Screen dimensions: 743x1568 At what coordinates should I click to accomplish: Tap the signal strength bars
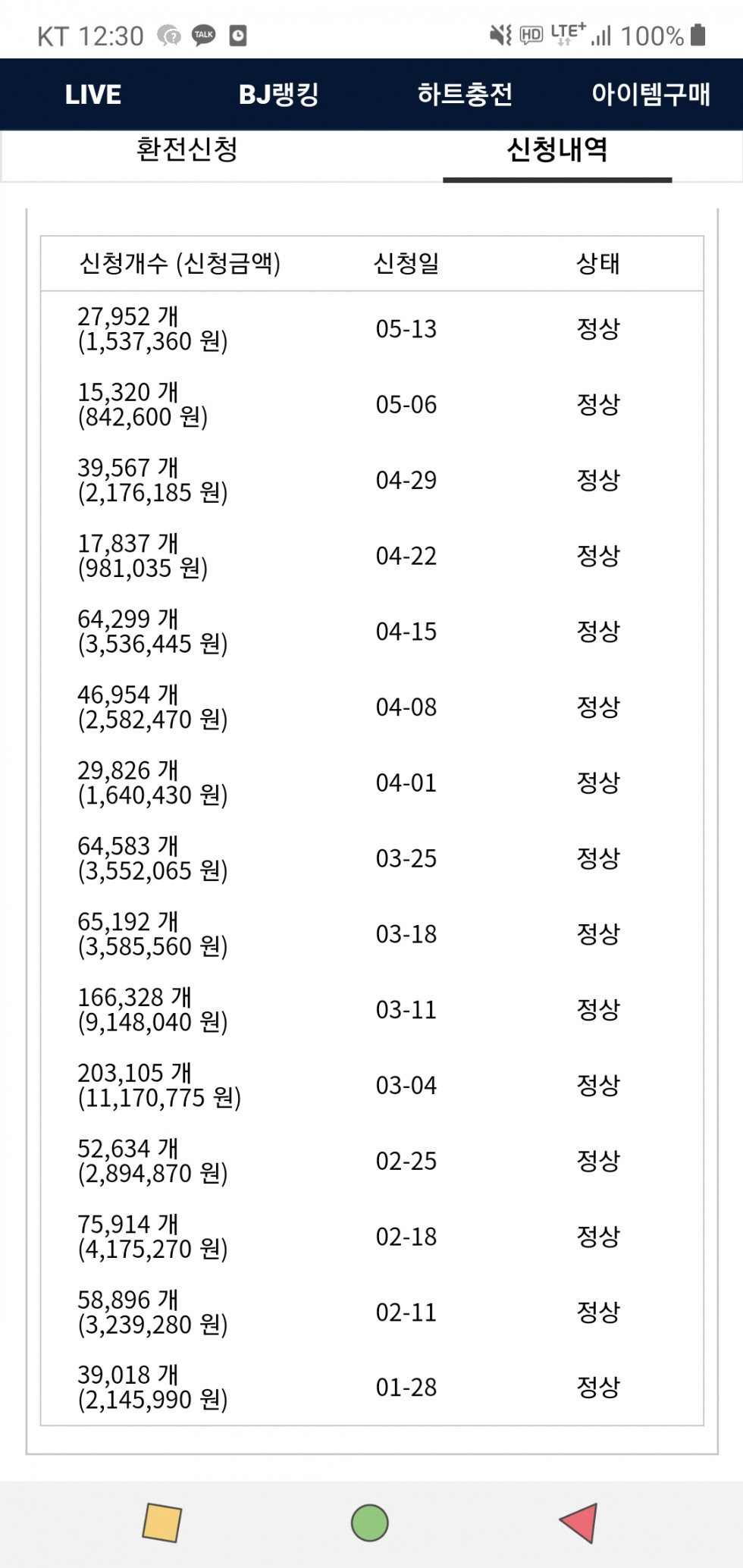603,35
